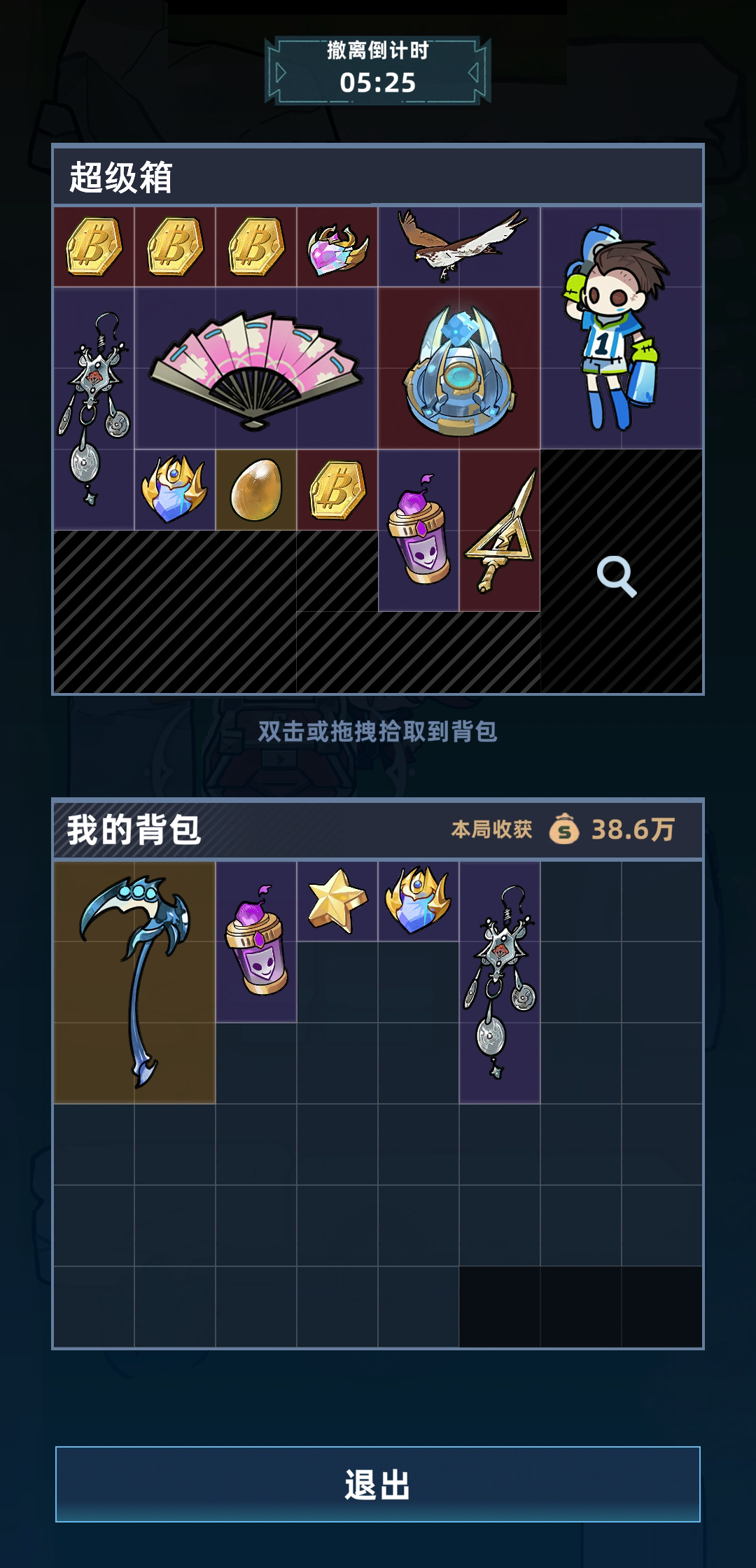This screenshot has height=1568, width=756.
Task: Tap the magnifier to search the hidden slot
Action: pyautogui.click(x=617, y=577)
